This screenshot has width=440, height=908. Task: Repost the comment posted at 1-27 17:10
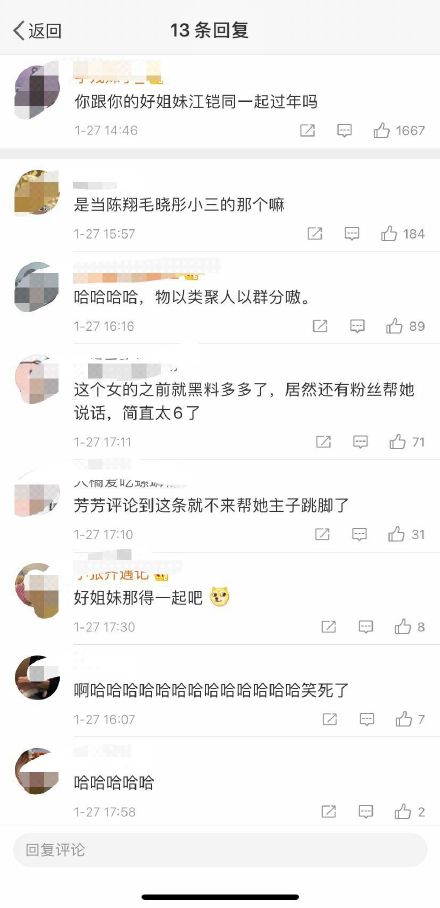tap(322, 534)
